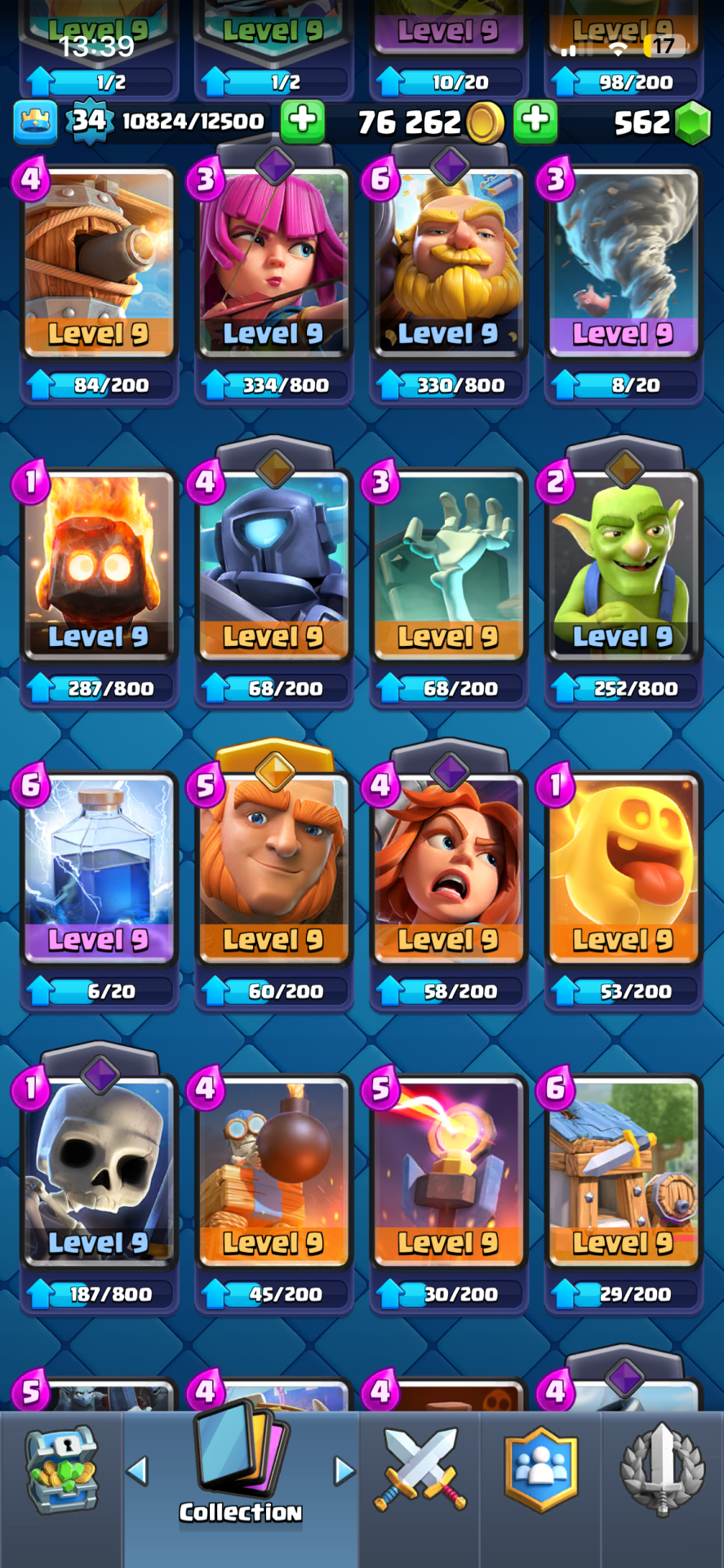Screen dimensions: 724x1568
Task: Select the Archers card
Action: pyautogui.click(x=273, y=263)
